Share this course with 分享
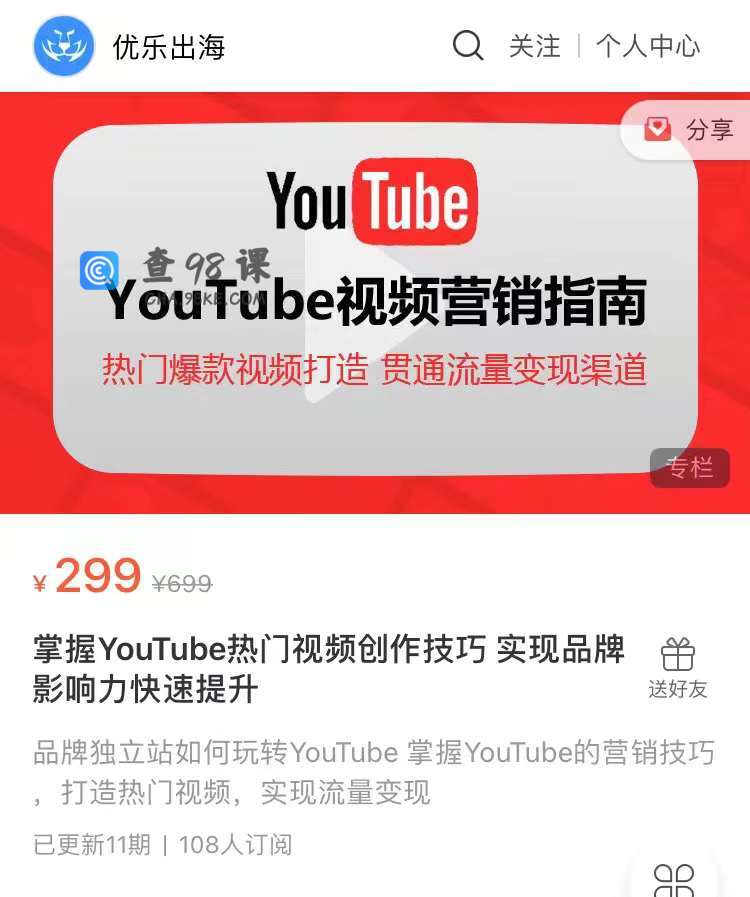The height and width of the screenshot is (897, 750). point(688,130)
